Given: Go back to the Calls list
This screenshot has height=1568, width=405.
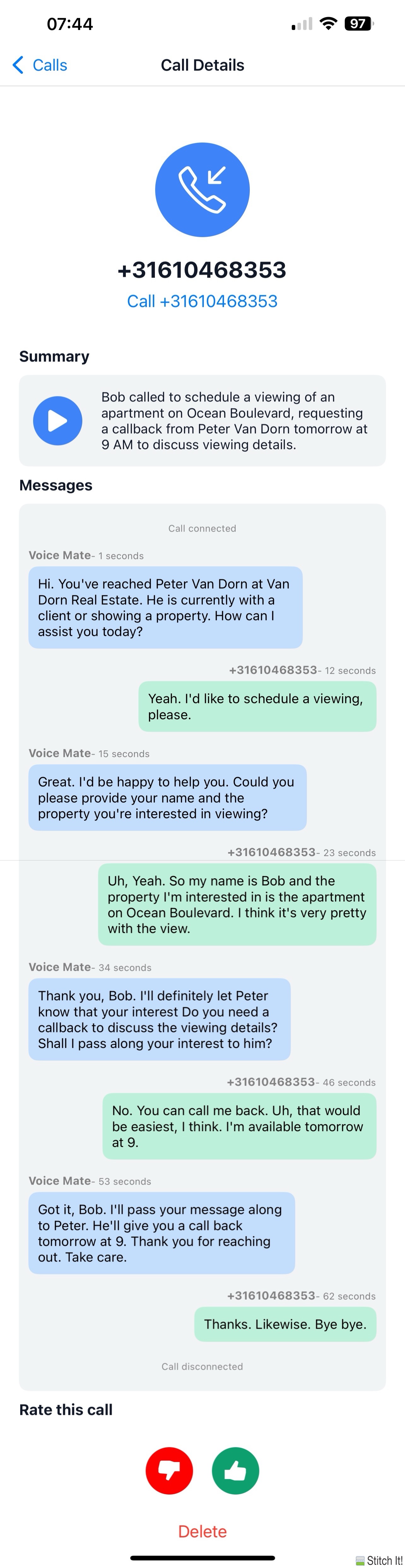Looking at the screenshot, I should [40, 65].
